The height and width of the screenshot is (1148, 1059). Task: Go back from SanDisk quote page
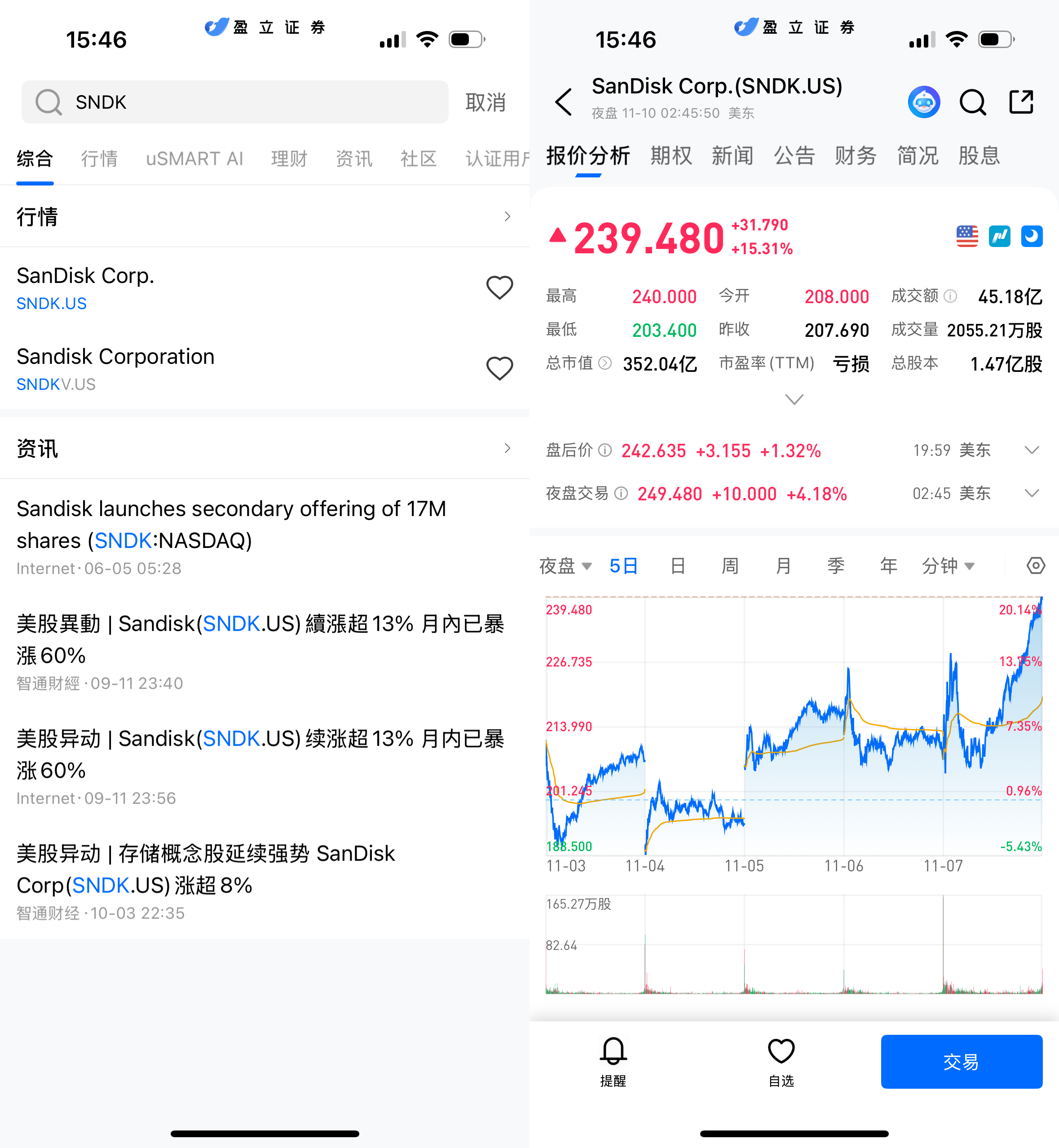[564, 102]
